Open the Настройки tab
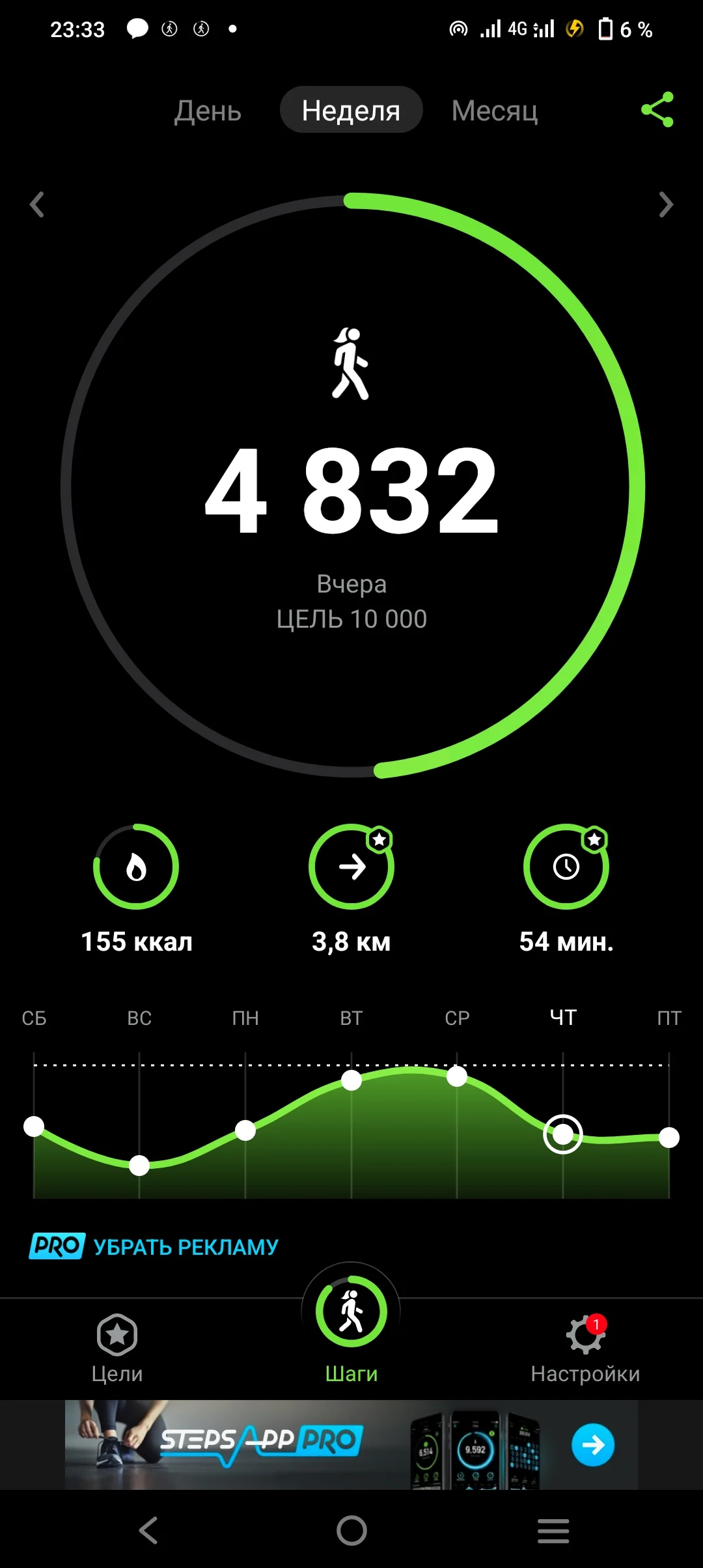This screenshot has width=703, height=1568. pyautogui.click(x=585, y=1348)
